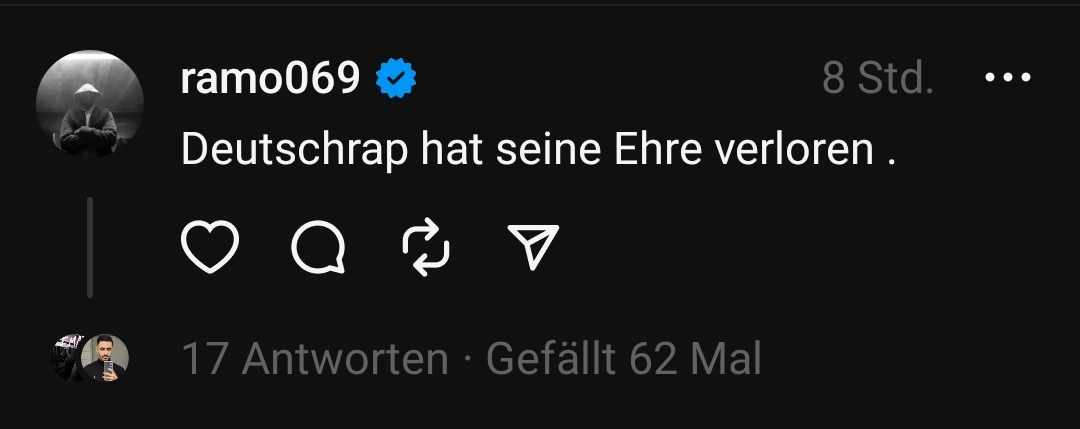Like ramo069's post with the heart icon
The image size is (1080, 429).
point(210,246)
